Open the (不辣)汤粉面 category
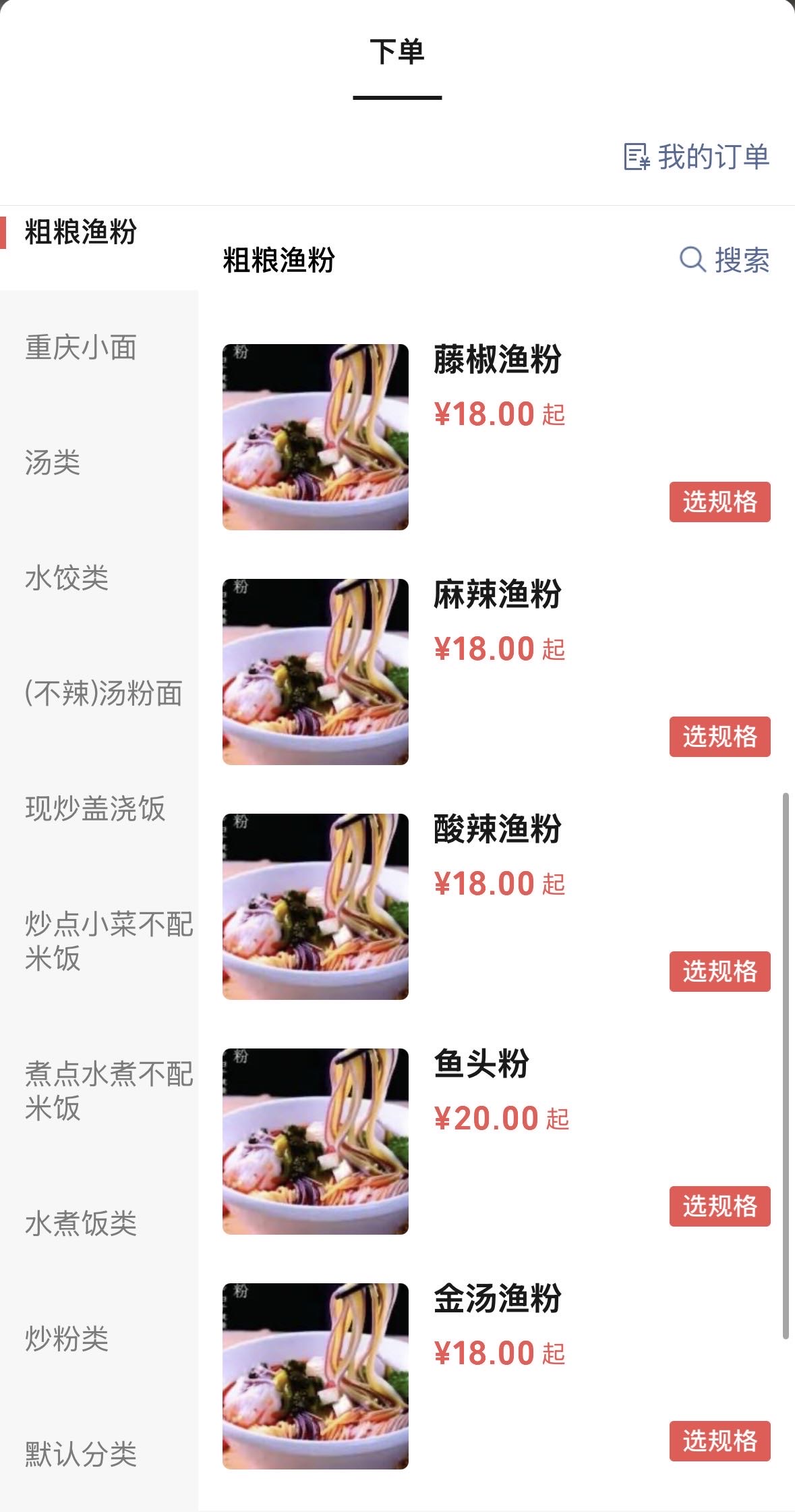 tap(103, 694)
